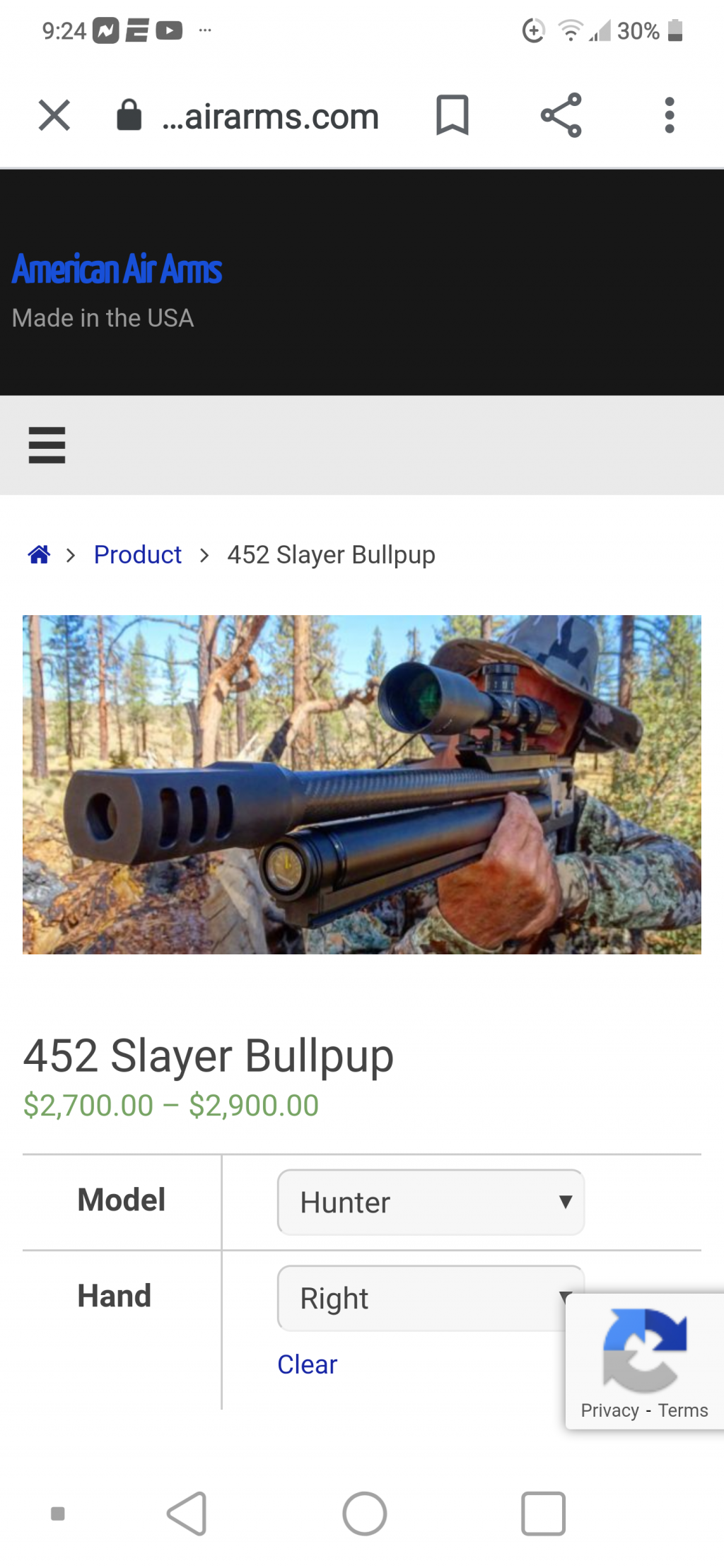This screenshot has height=1568, width=724.
Task: Share this page
Action: tap(561, 115)
